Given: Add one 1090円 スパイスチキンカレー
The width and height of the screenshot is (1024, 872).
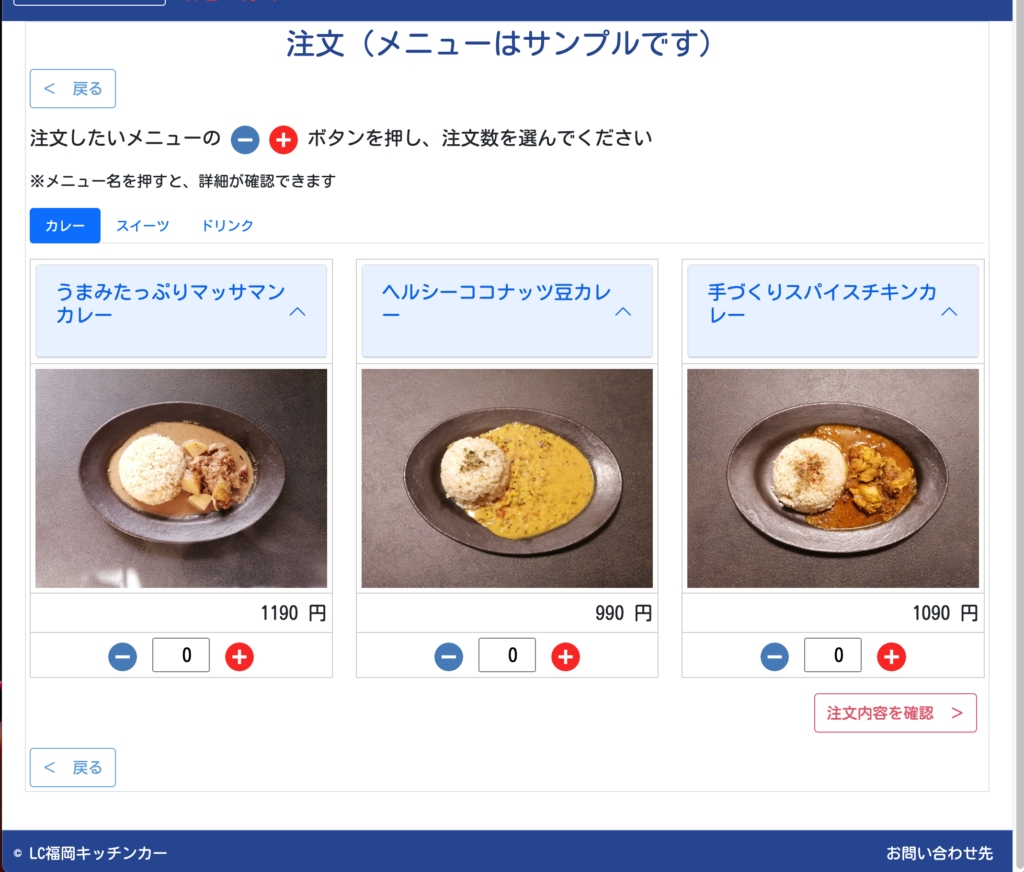Looking at the screenshot, I should point(891,656).
